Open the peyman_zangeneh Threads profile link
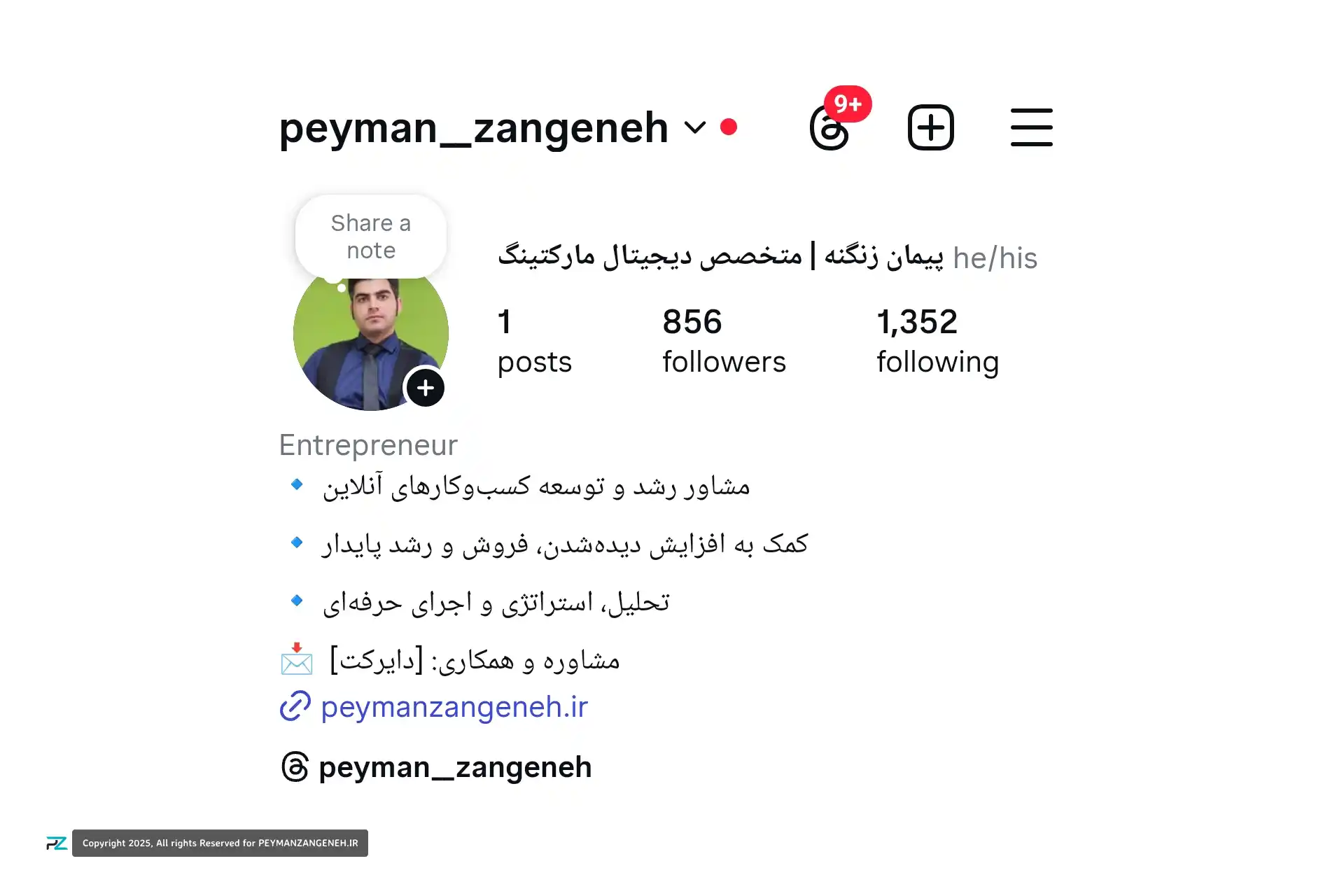Viewport: 1344px width, 896px height. click(x=454, y=767)
